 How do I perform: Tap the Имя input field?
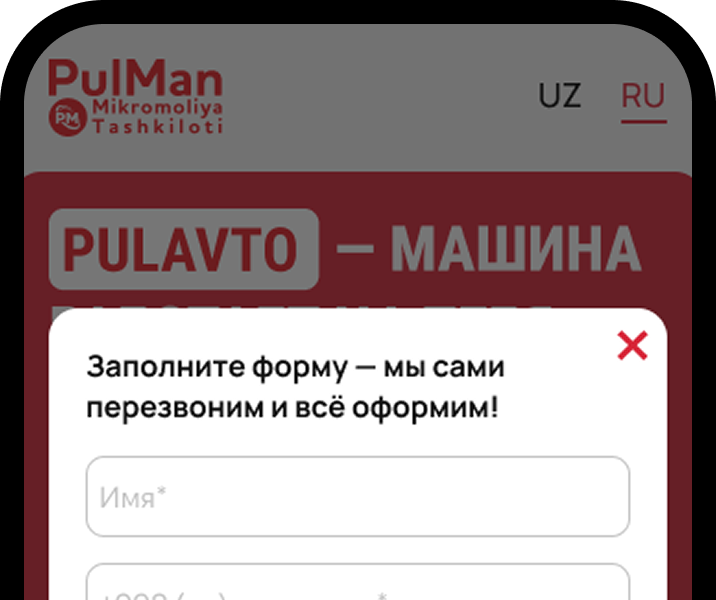pos(357,496)
